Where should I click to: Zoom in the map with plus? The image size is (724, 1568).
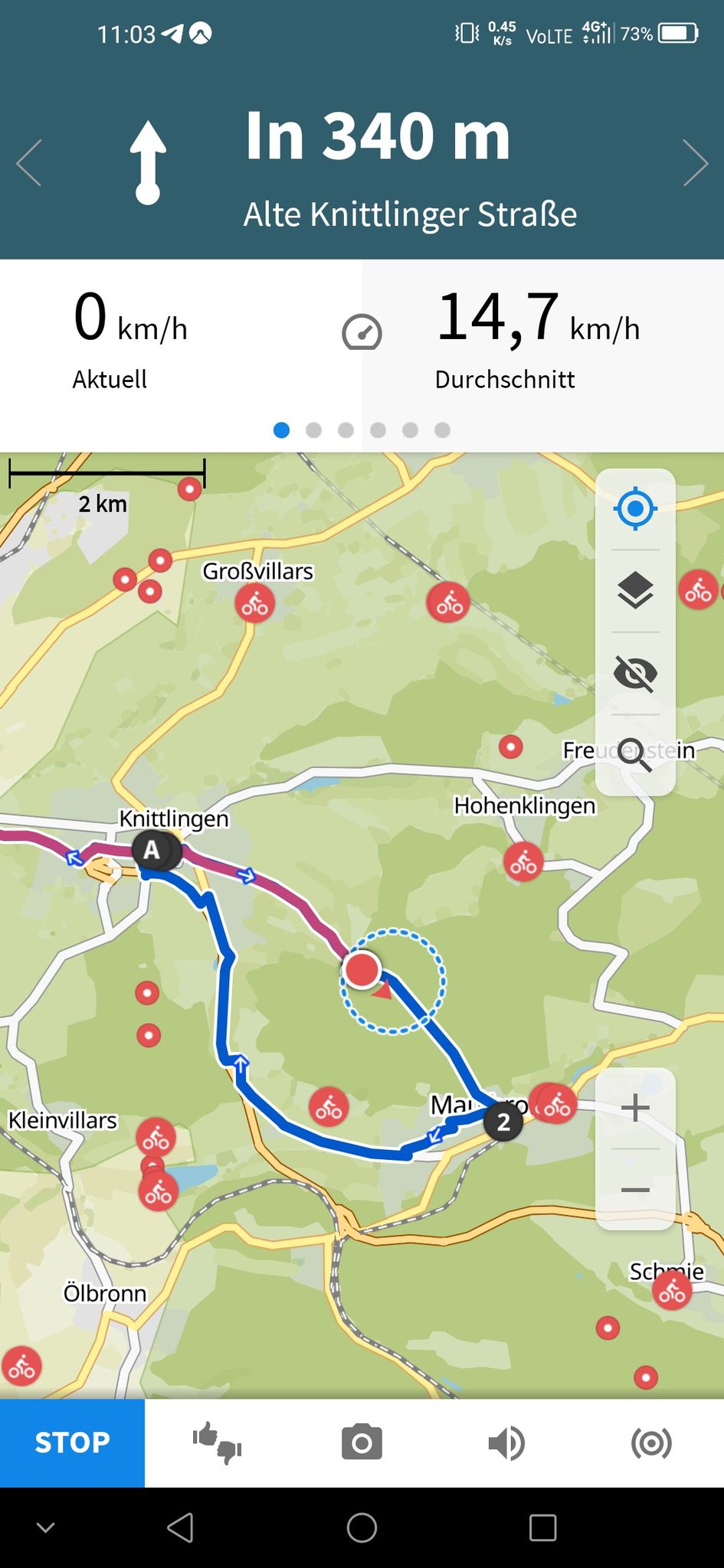[635, 1108]
